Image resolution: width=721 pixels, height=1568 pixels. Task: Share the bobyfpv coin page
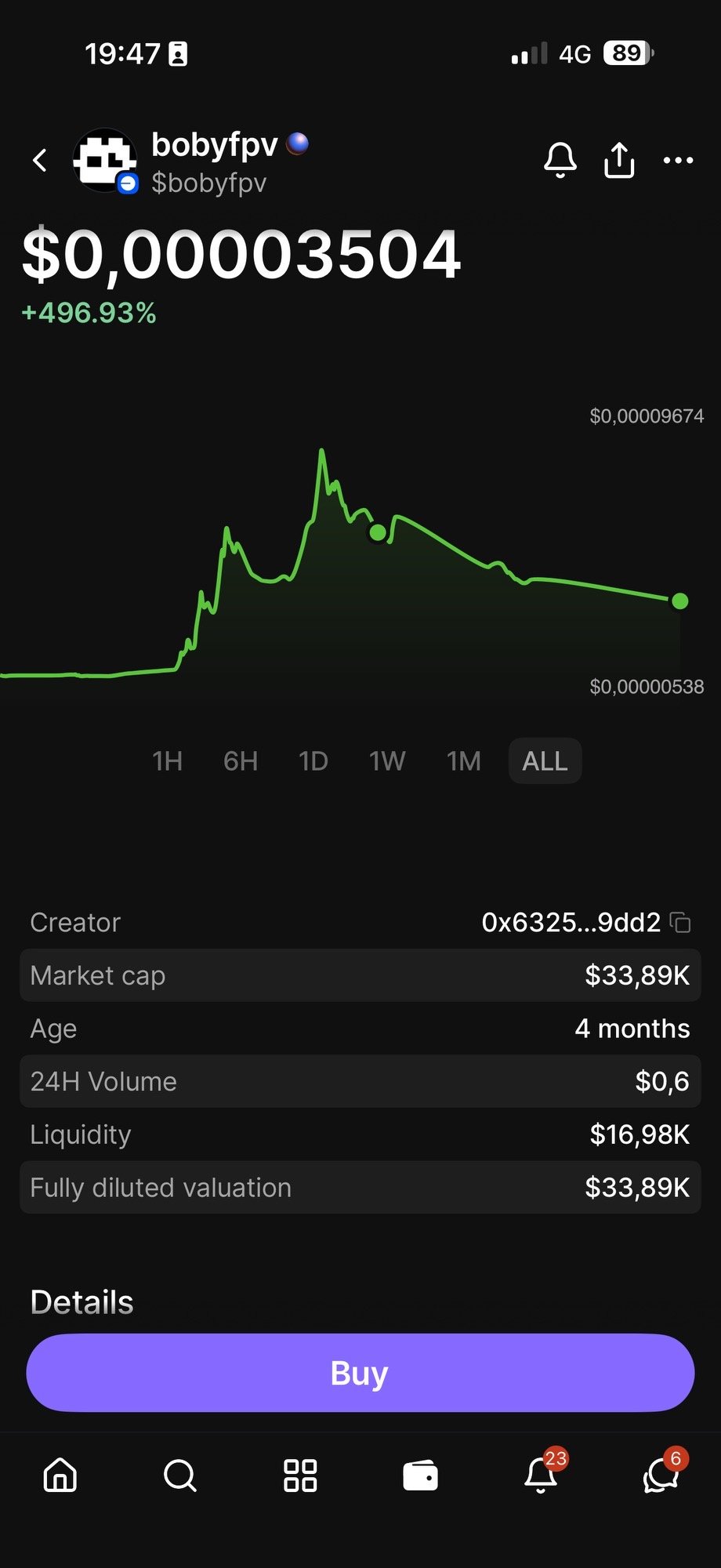[x=619, y=161]
